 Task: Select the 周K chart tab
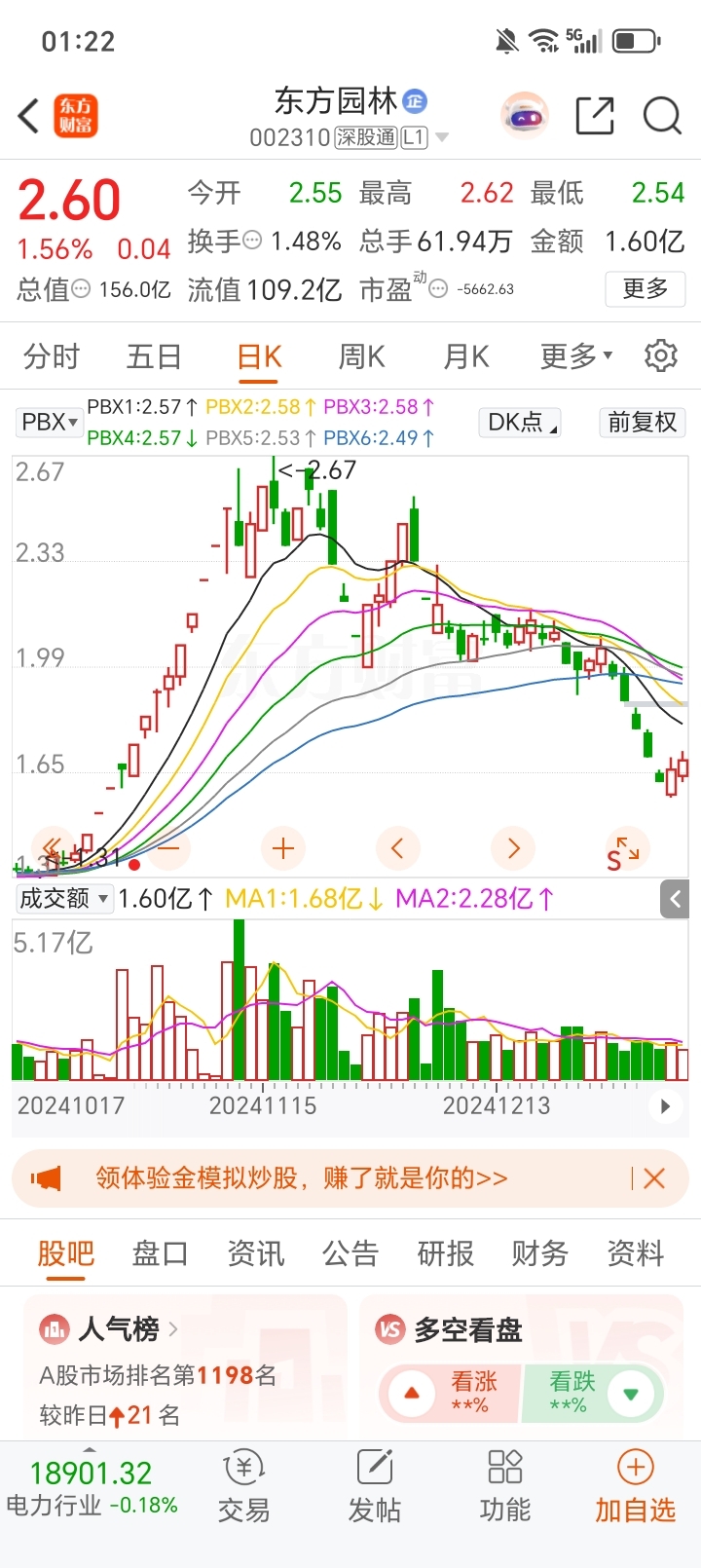click(x=361, y=356)
